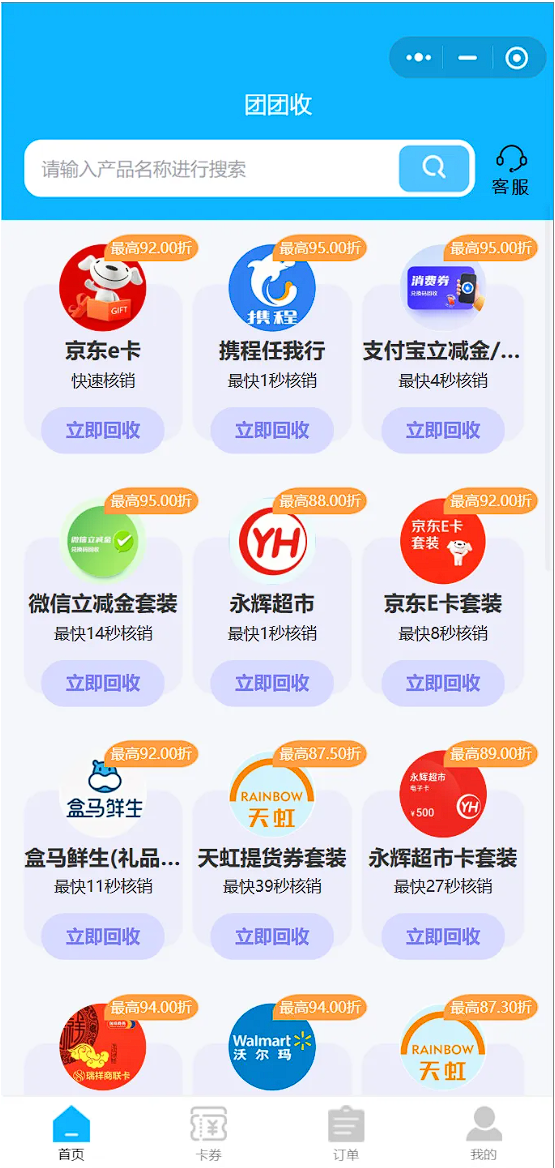Tap 立即回收 under 京东E卡套装
The height and width of the screenshot is (1168, 555).
click(x=443, y=683)
